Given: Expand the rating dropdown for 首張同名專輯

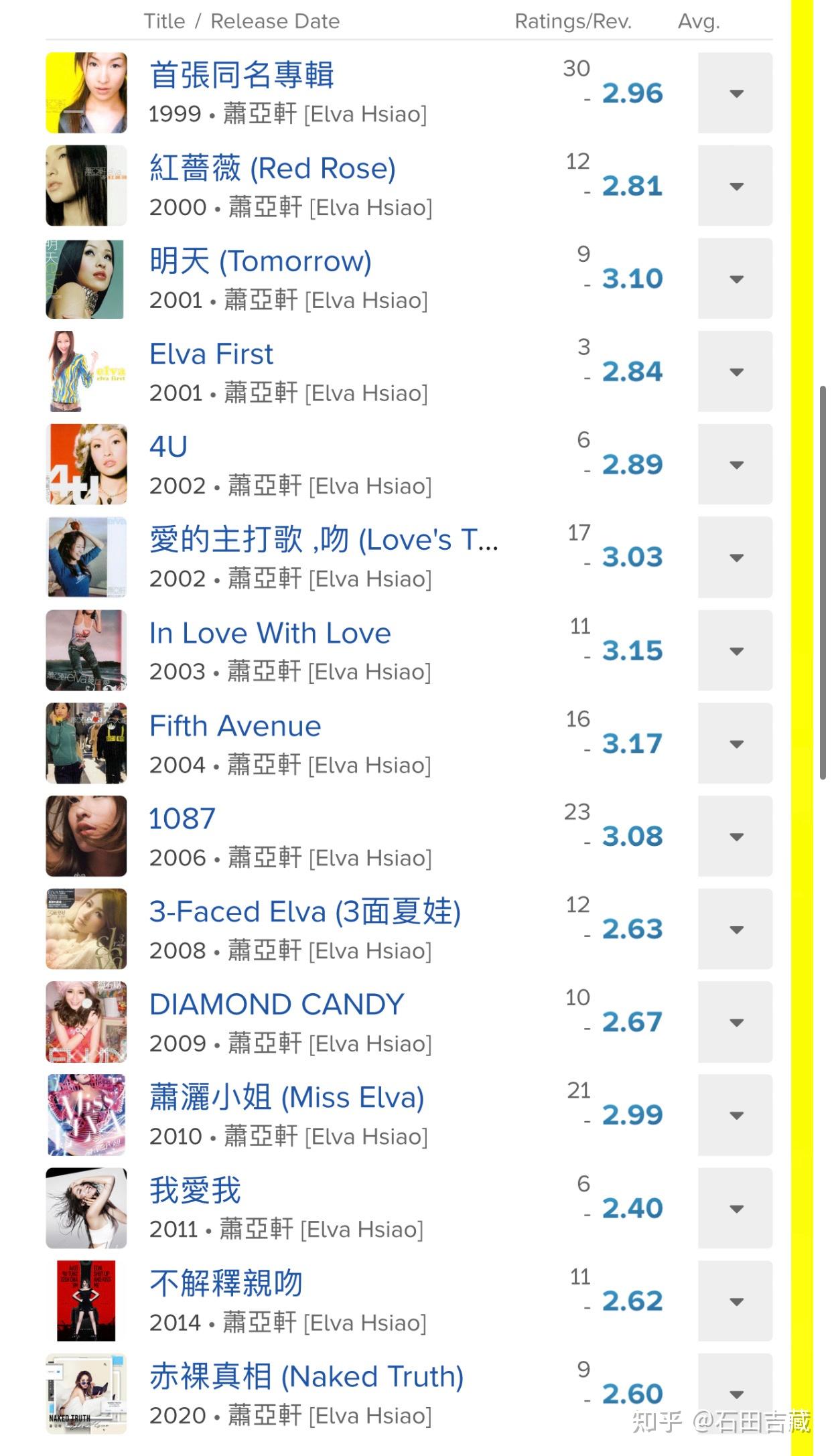Looking at the screenshot, I should 735,93.
